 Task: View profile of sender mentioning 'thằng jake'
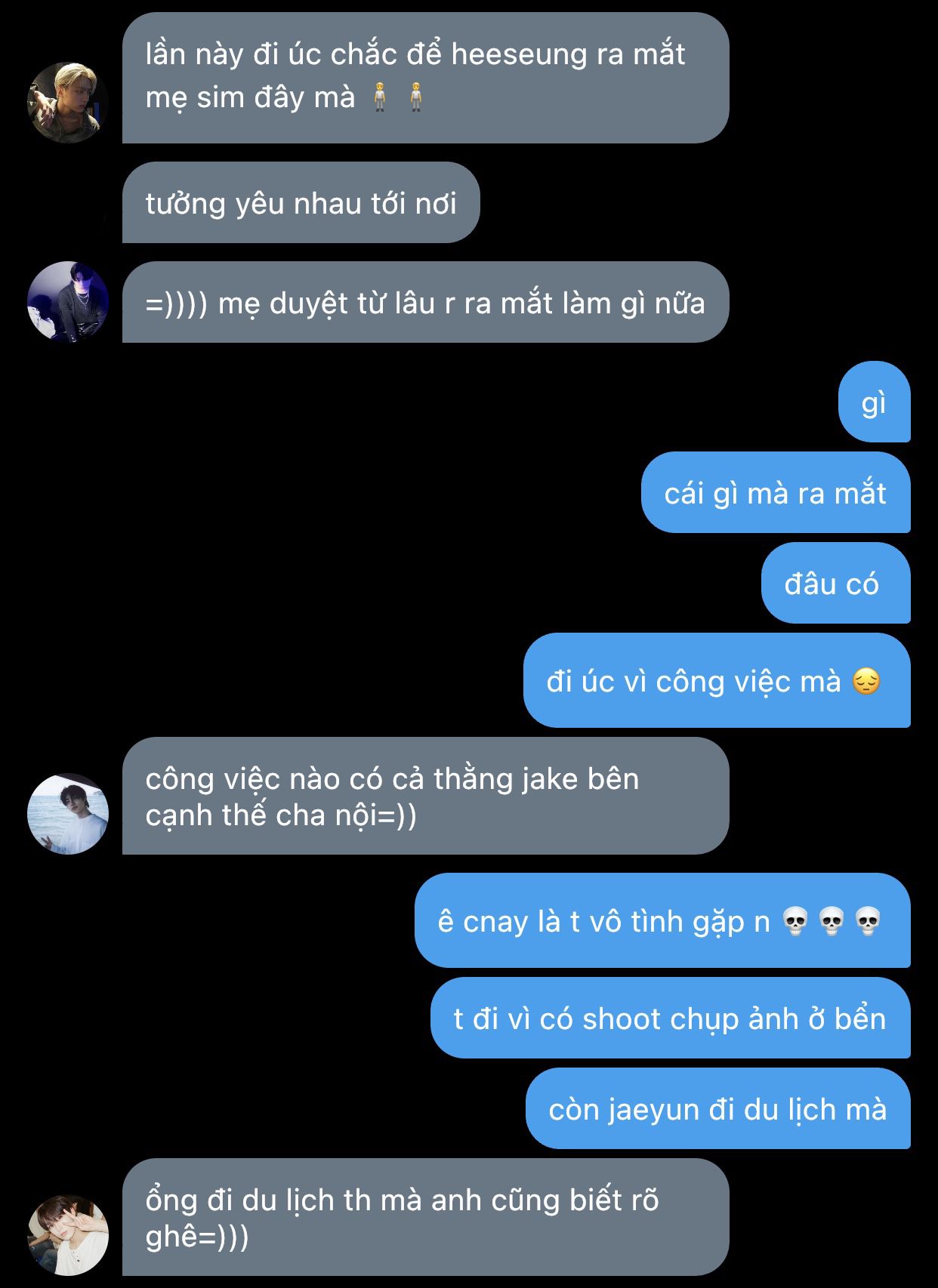click(68, 813)
